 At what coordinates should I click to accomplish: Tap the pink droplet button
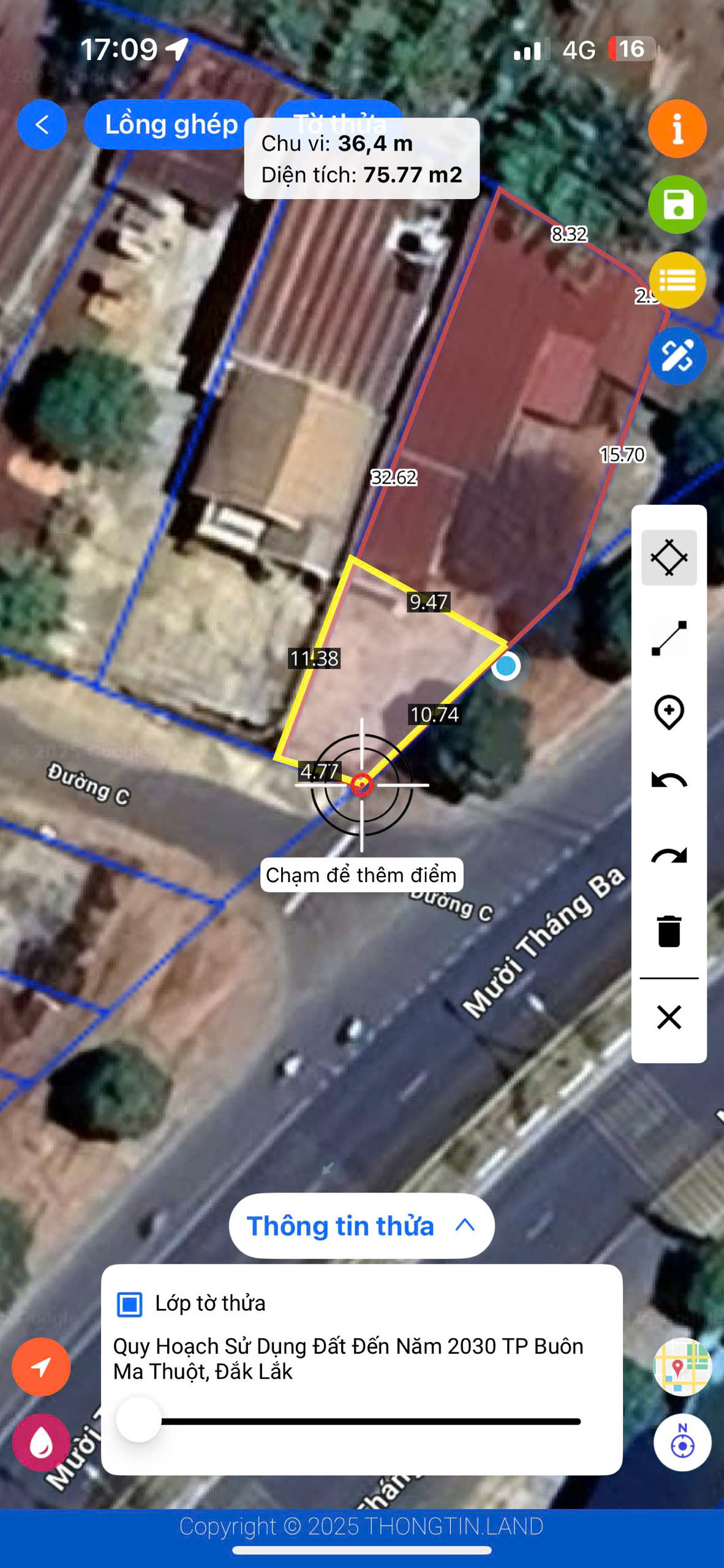(41, 1443)
